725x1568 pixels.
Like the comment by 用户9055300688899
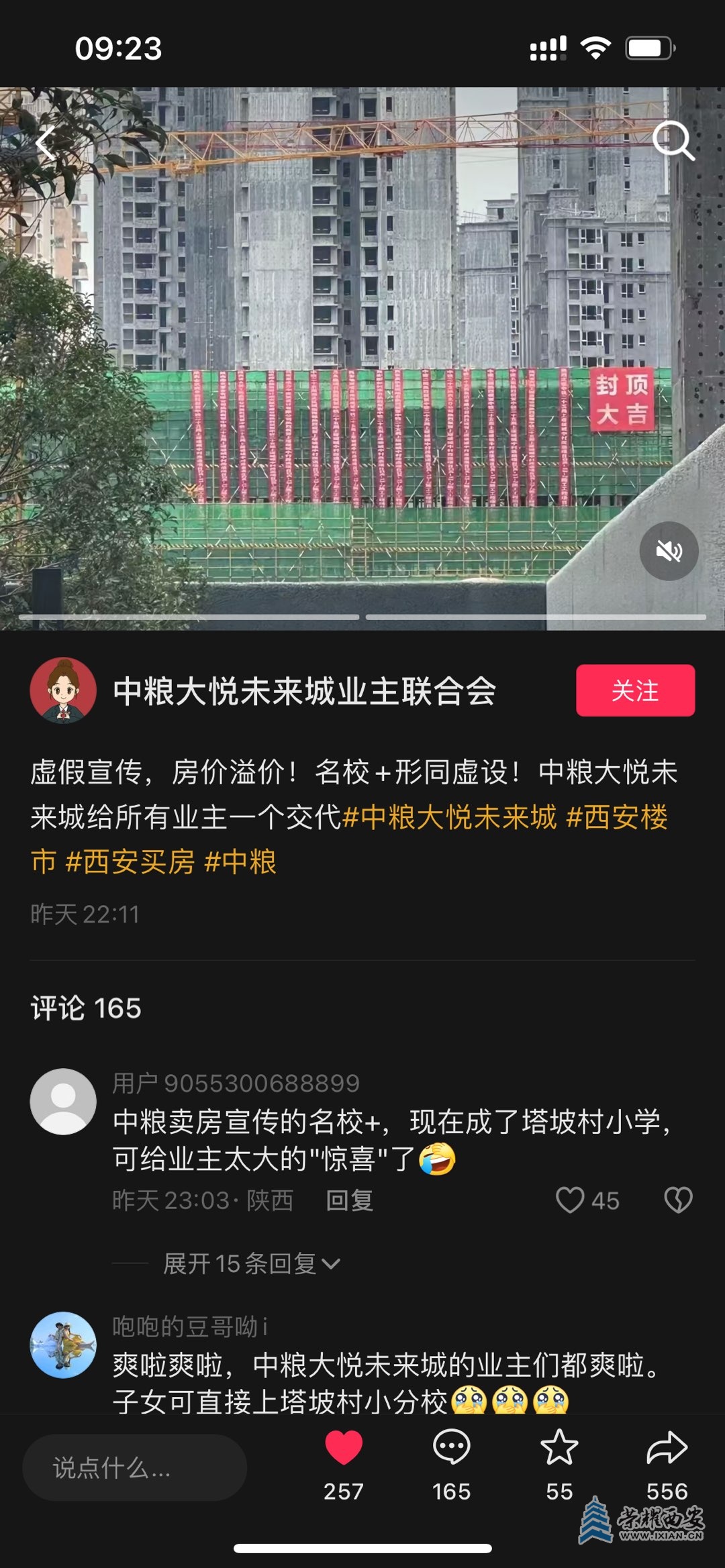coord(571,1200)
